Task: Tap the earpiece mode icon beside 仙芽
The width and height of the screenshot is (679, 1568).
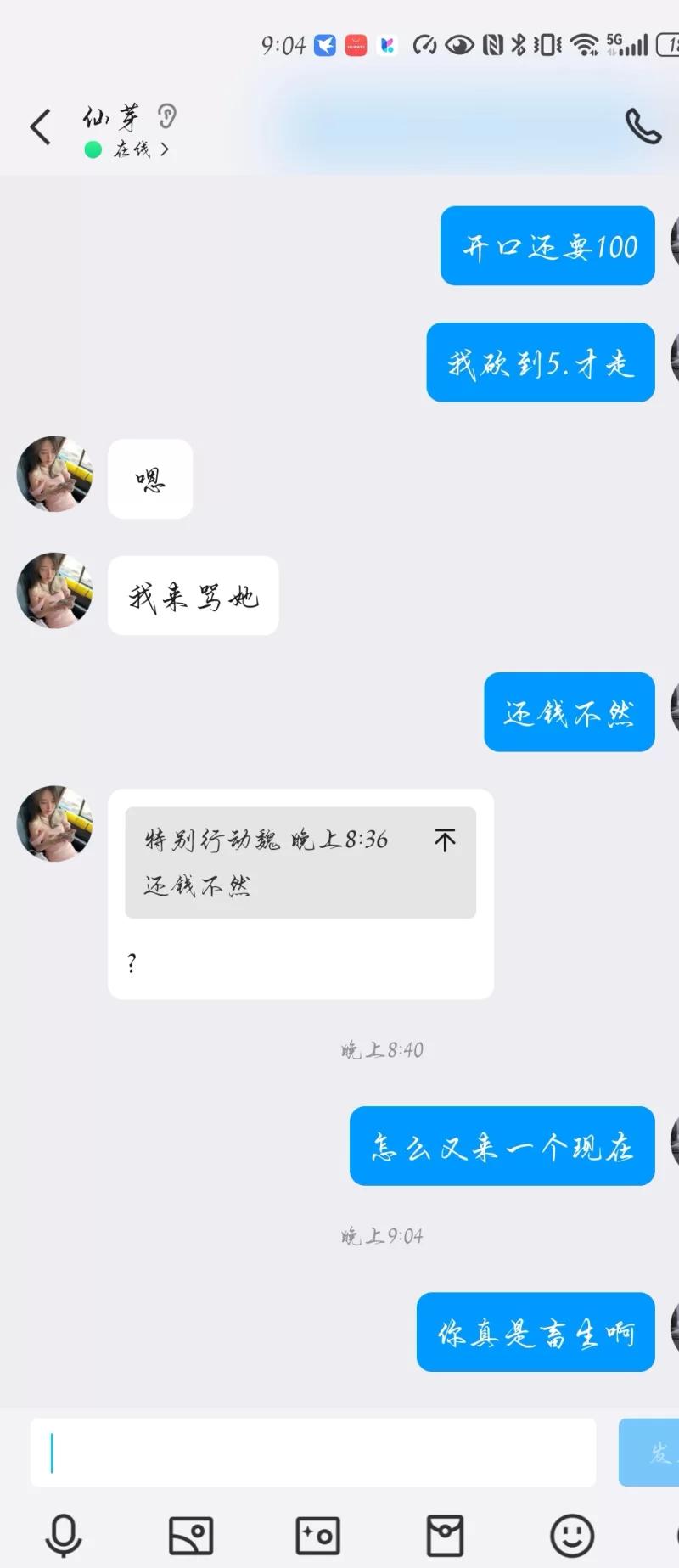Action: pos(167,115)
